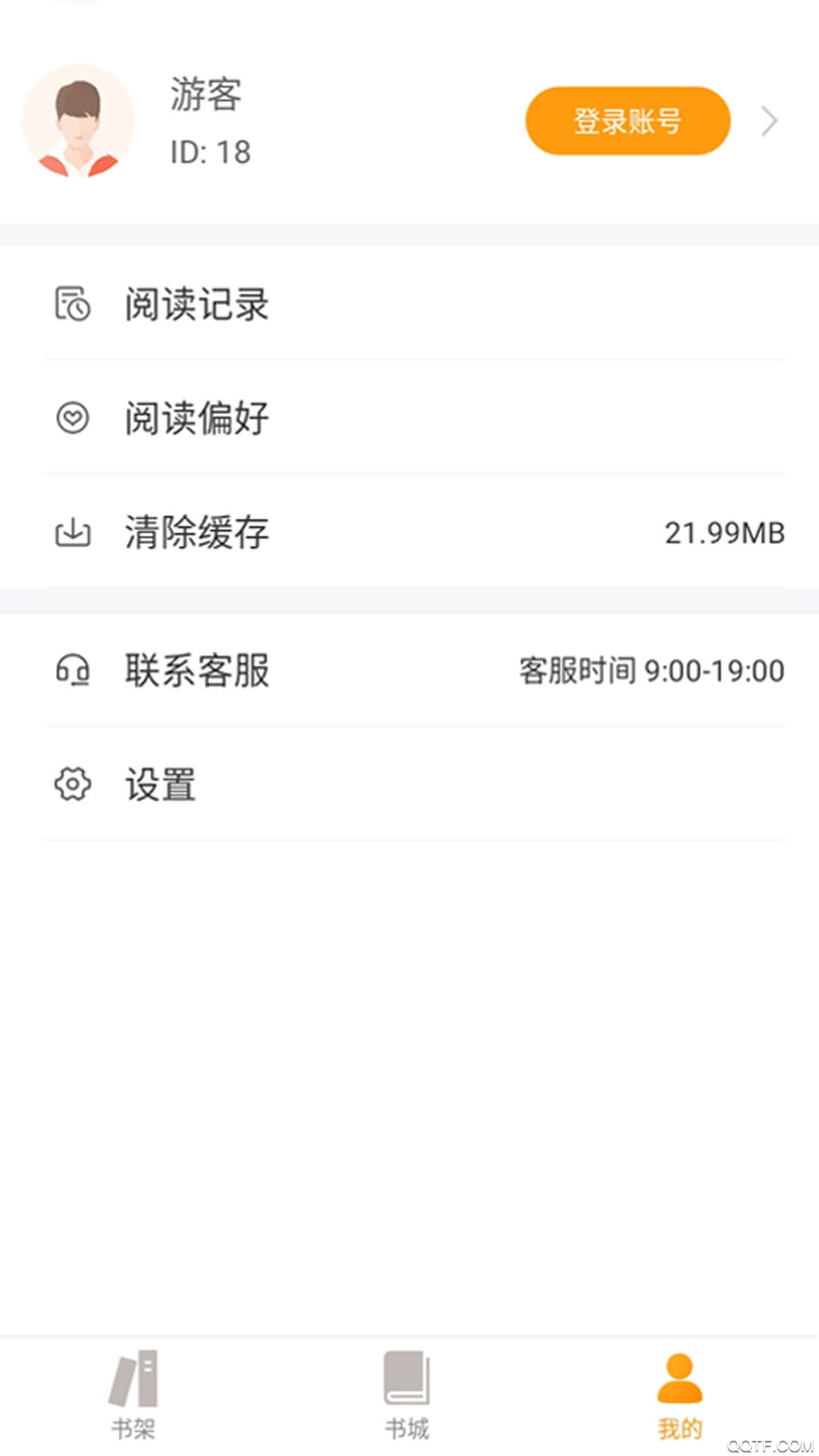The width and height of the screenshot is (819, 1456).
Task: Open the headset 联系客服 icon
Action: click(72, 670)
